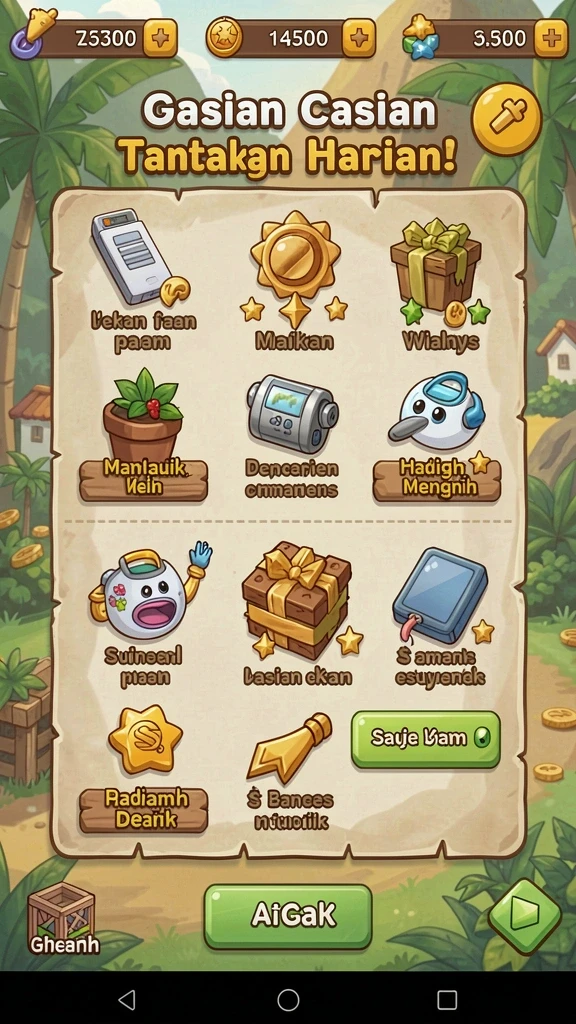The height and width of the screenshot is (1024, 576).
Task: Select the Maikan gold medal reward
Action: [x=295, y=281]
